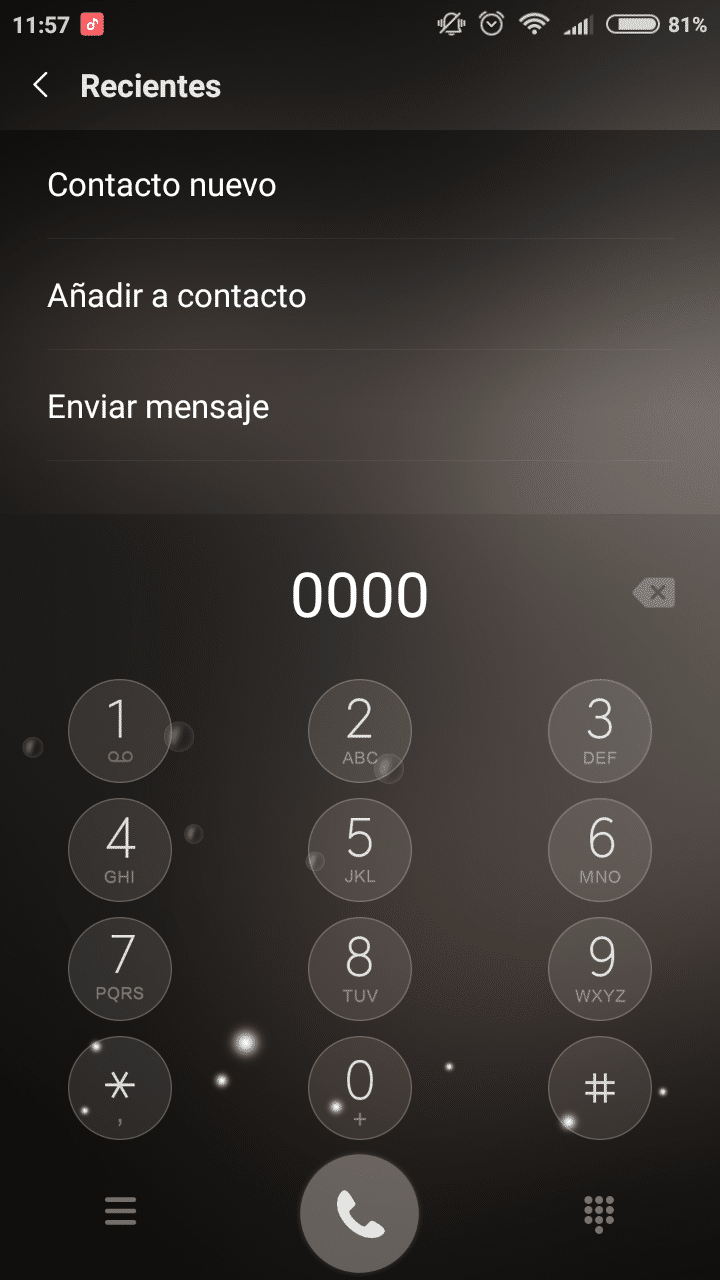Enter digit 7 PQRS
This screenshot has height=1280, width=720.
[x=120, y=969]
